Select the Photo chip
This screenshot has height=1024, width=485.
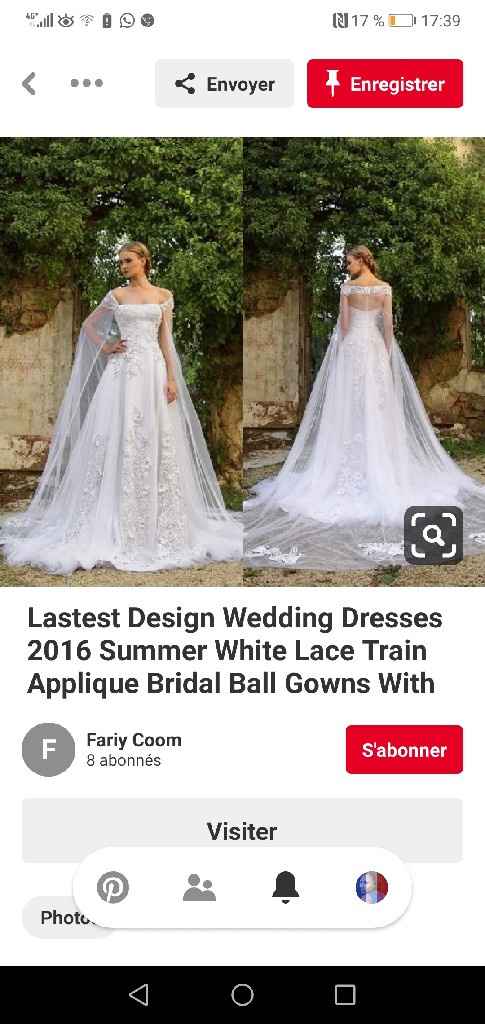pyautogui.click(x=68, y=918)
